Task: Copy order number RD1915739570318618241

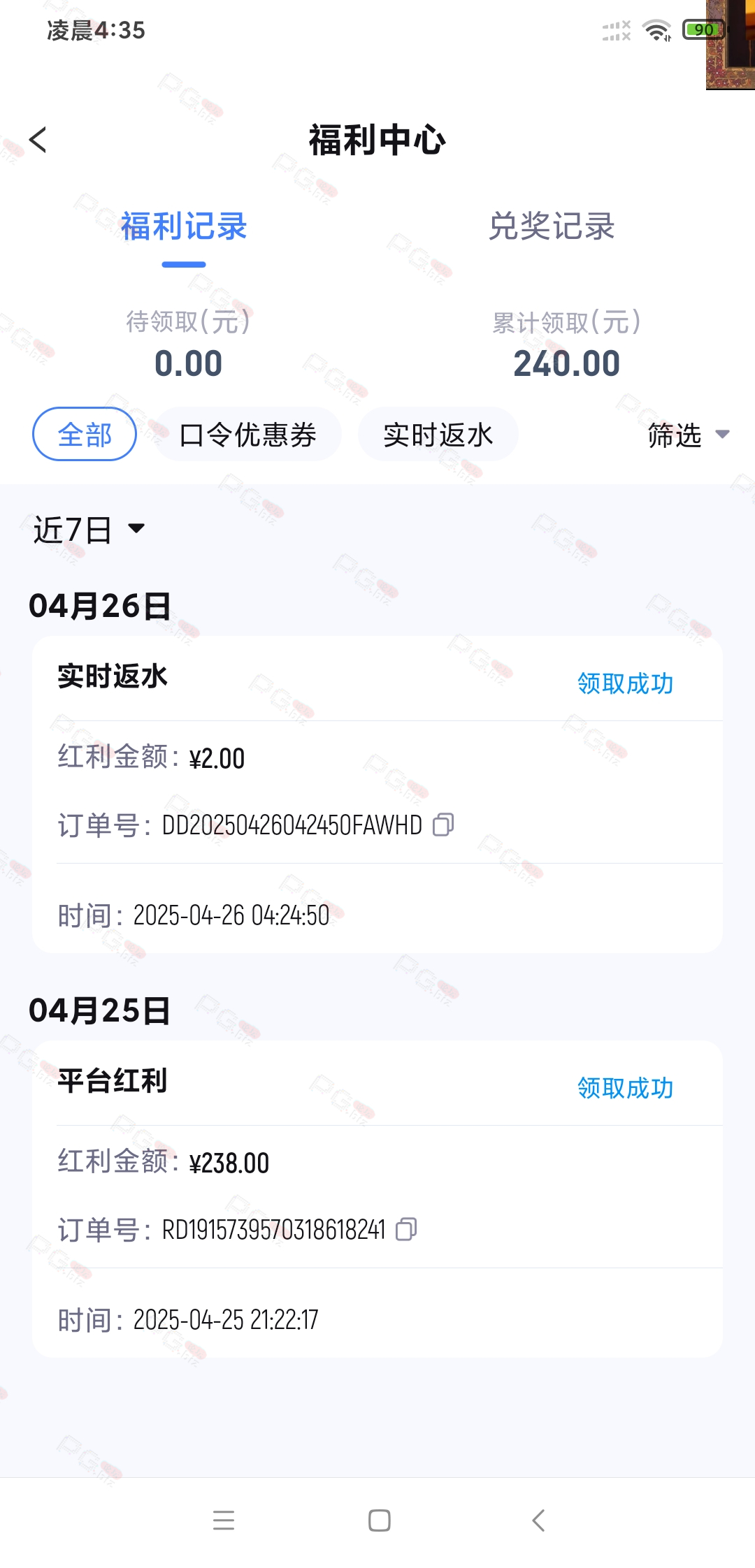Action: point(406,1229)
